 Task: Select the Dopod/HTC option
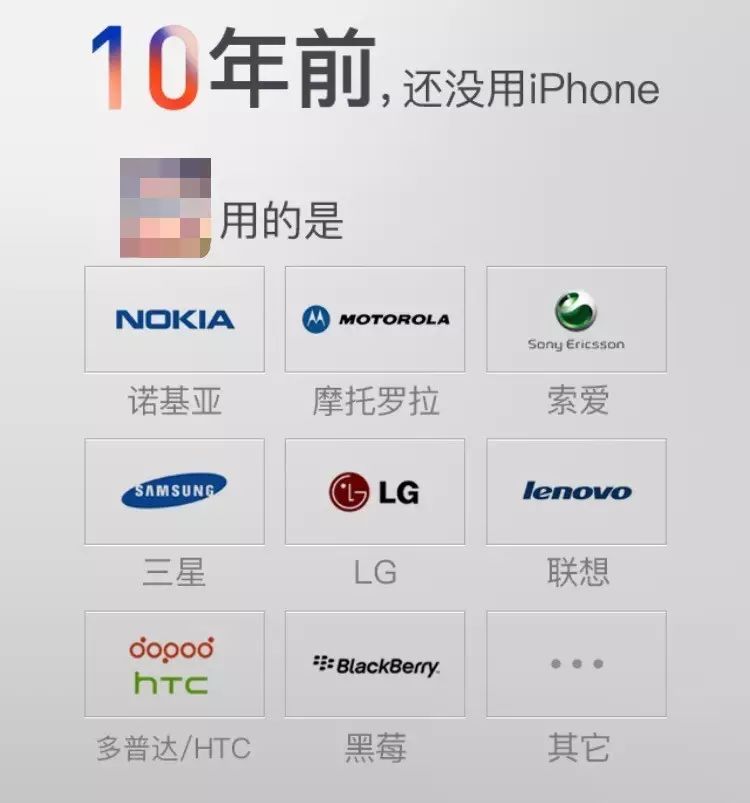(x=174, y=664)
